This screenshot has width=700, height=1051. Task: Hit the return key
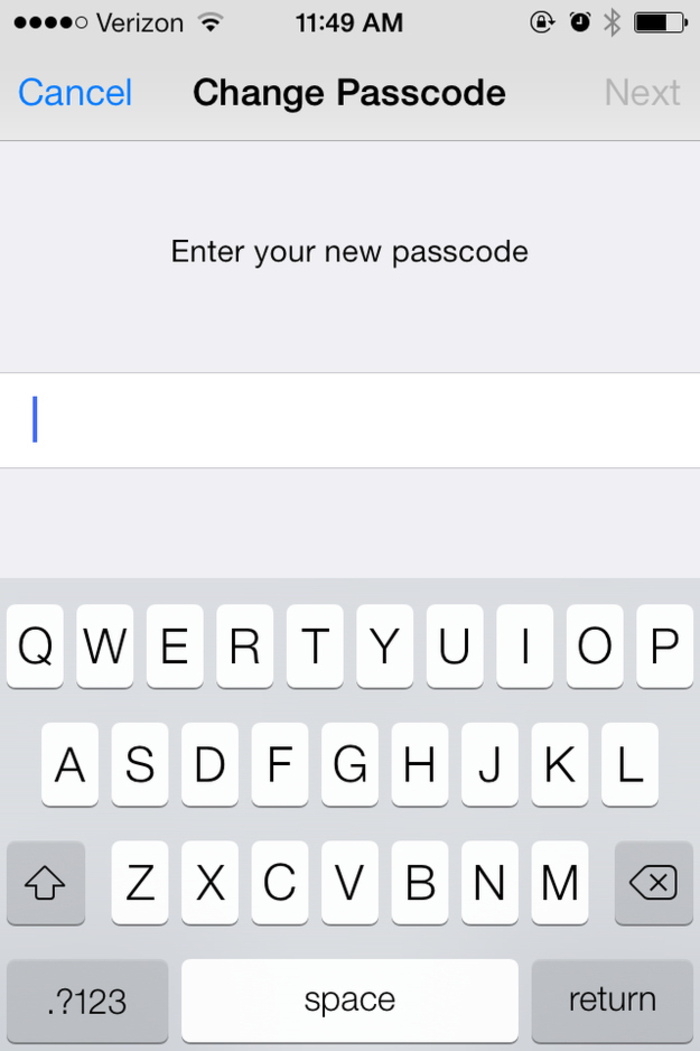pyautogui.click(x=612, y=1000)
